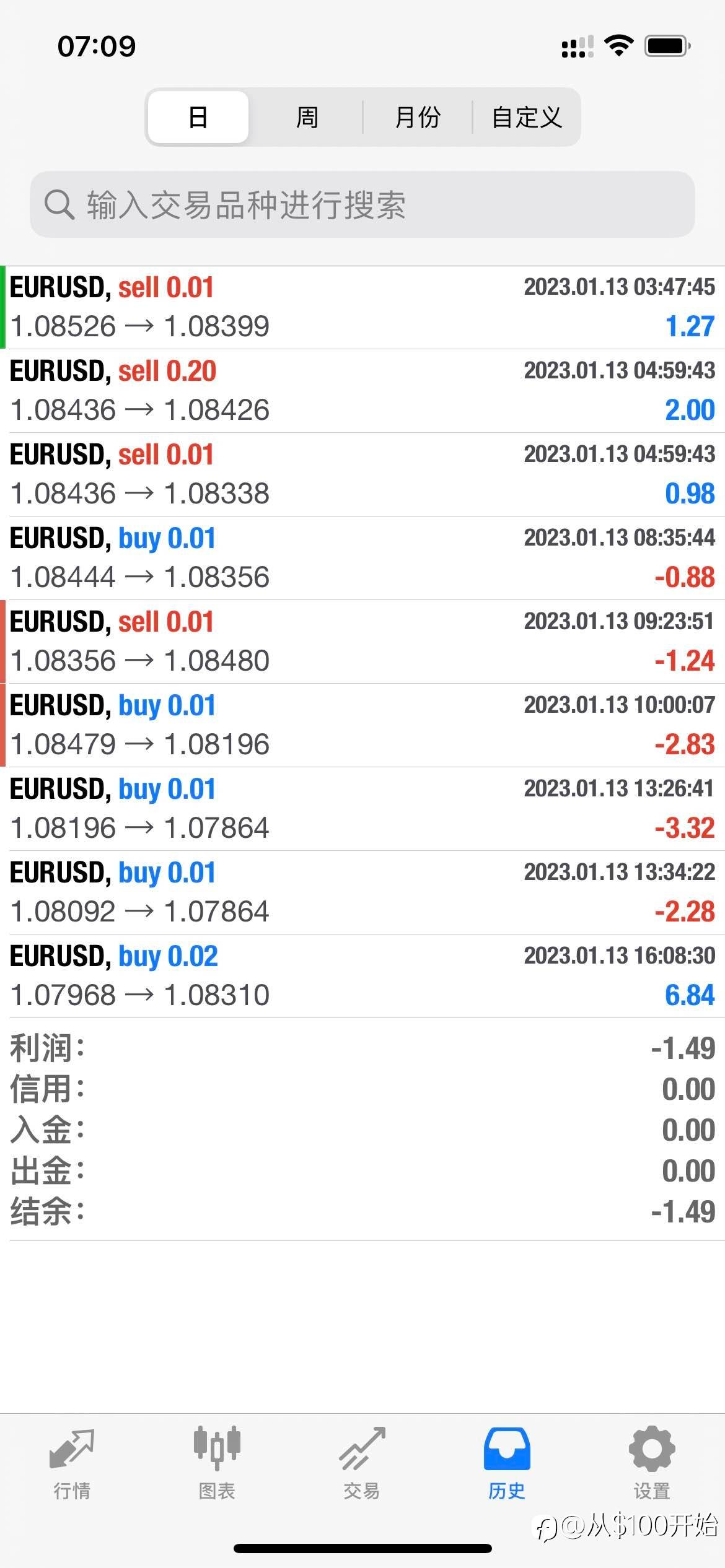
Task: Open the EURUSD sell 0.20 trade
Action: point(362,391)
